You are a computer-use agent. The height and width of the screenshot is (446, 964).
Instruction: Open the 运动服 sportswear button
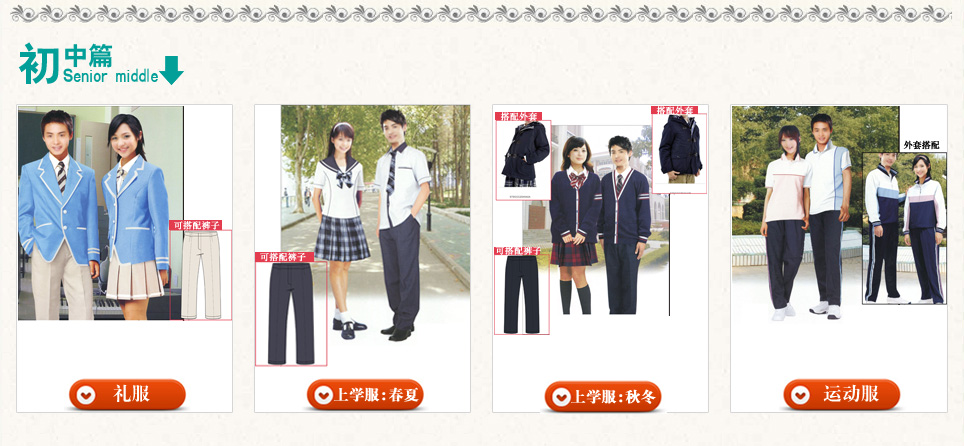[841, 394]
